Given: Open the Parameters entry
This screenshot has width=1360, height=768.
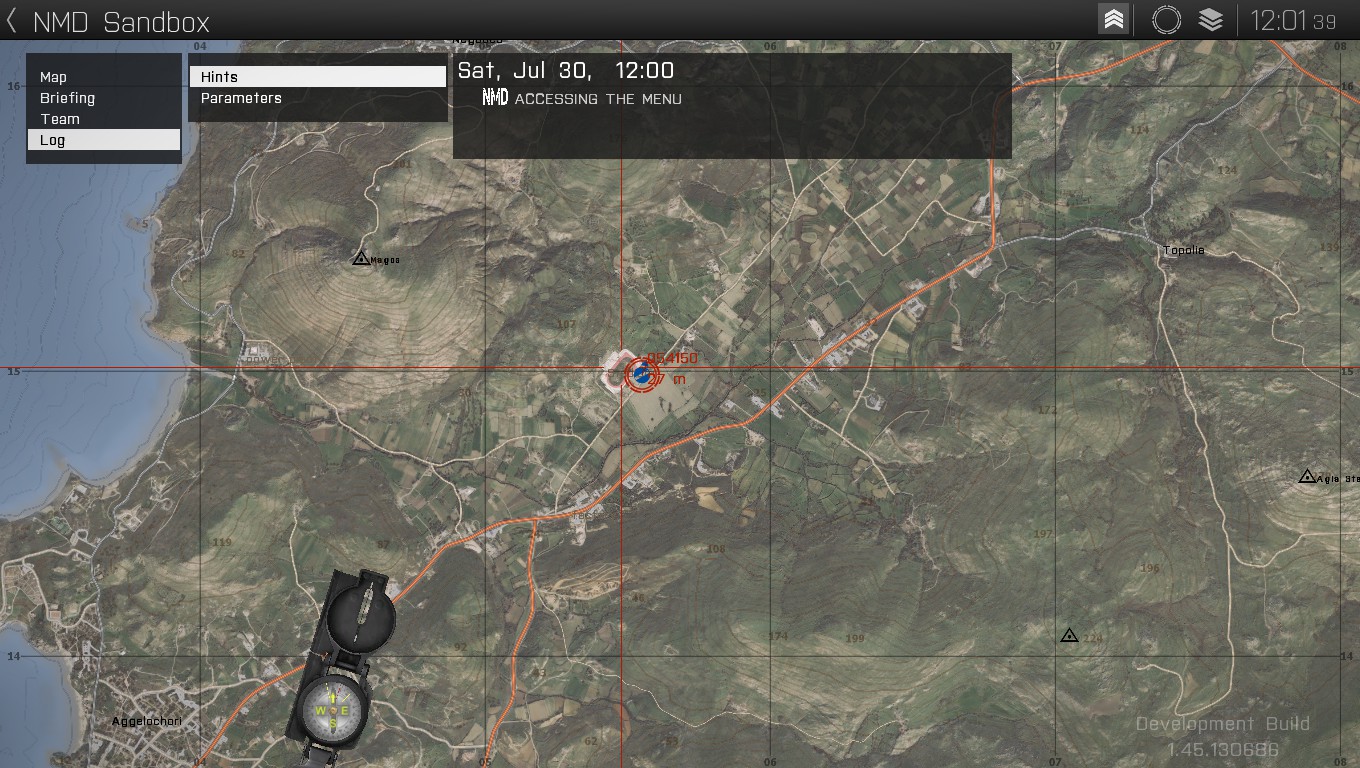Looking at the screenshot, I should (x=241, y=98).
